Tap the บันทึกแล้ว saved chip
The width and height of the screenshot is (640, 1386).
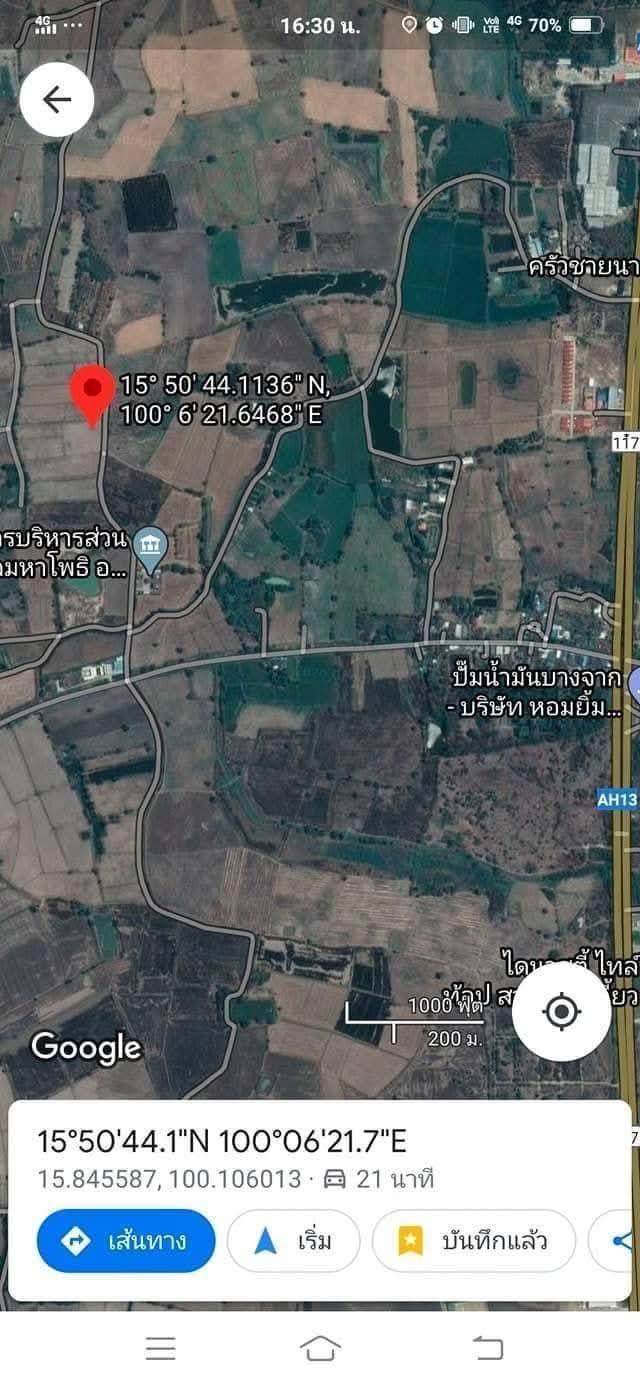474,1241
